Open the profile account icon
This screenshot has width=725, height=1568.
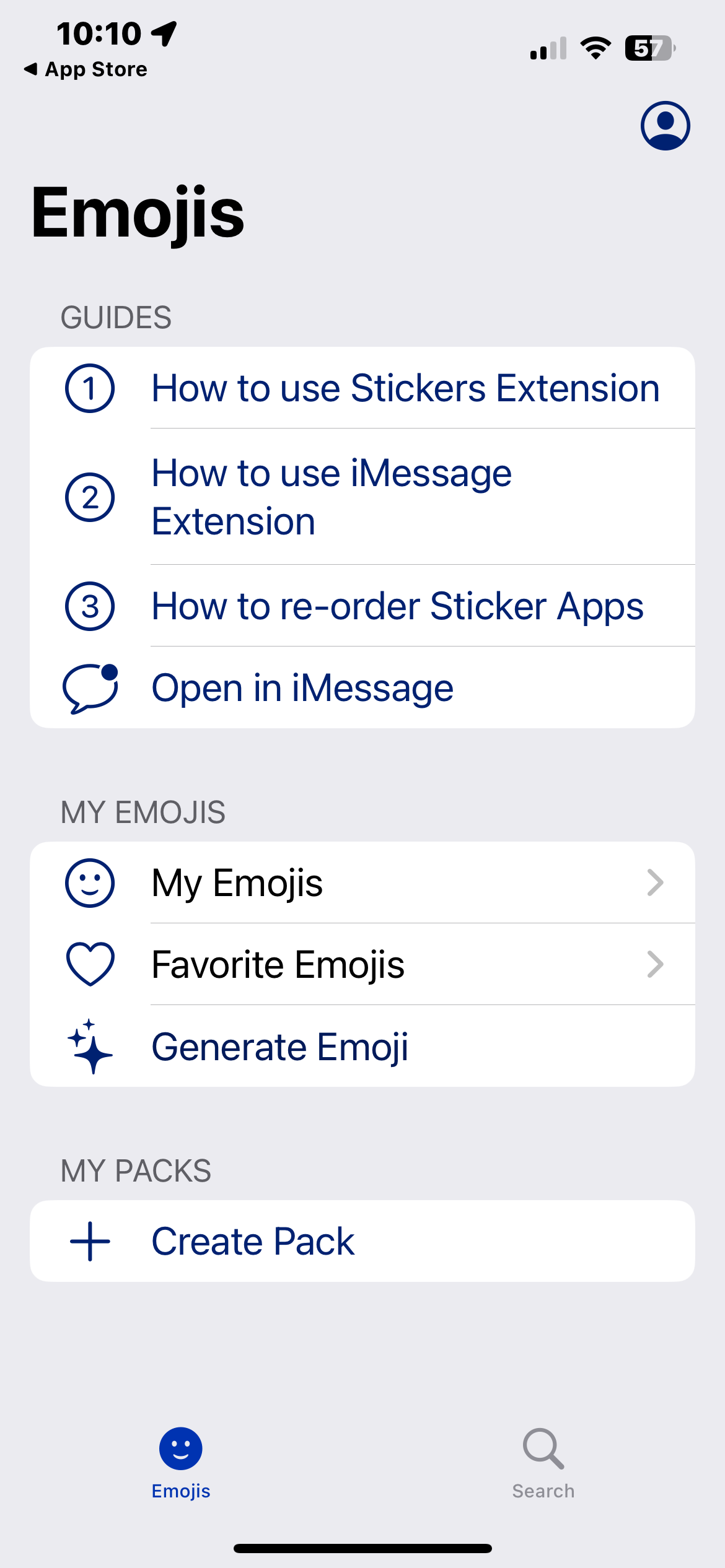[x=665, y=126]
